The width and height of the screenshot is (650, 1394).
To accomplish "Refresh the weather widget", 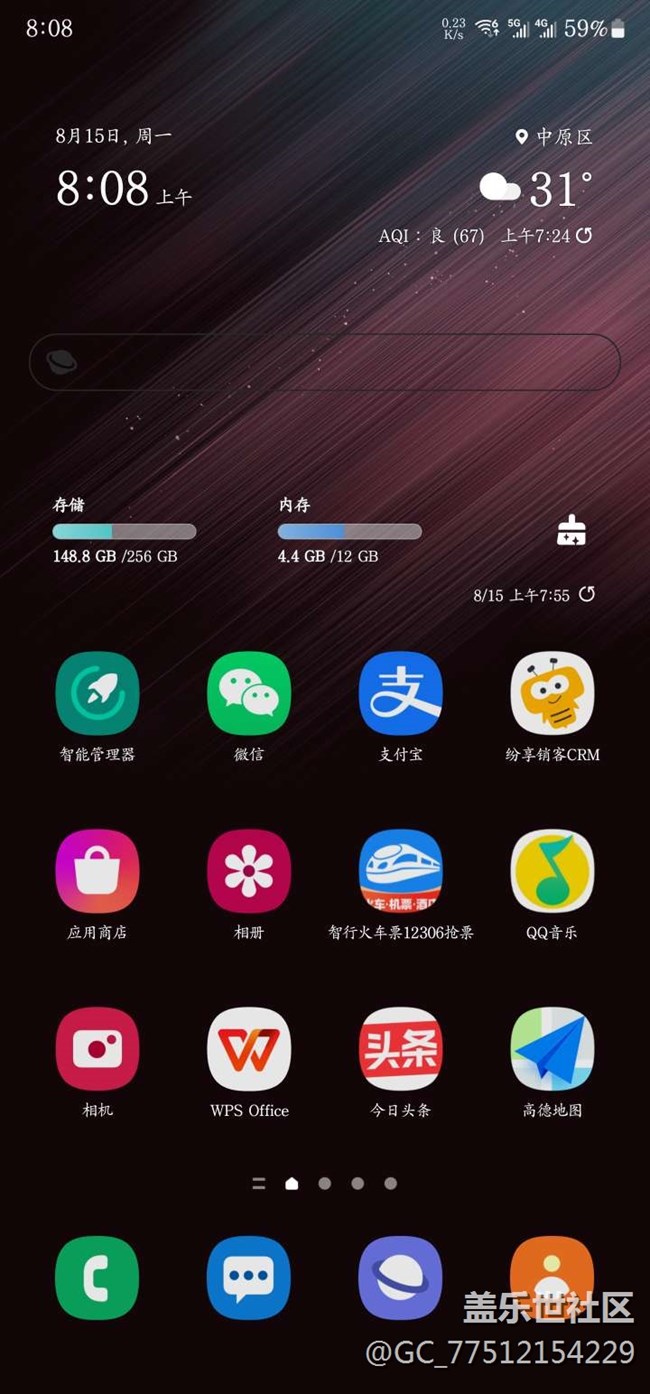I will pyautogui.click(x=584, y=235).
